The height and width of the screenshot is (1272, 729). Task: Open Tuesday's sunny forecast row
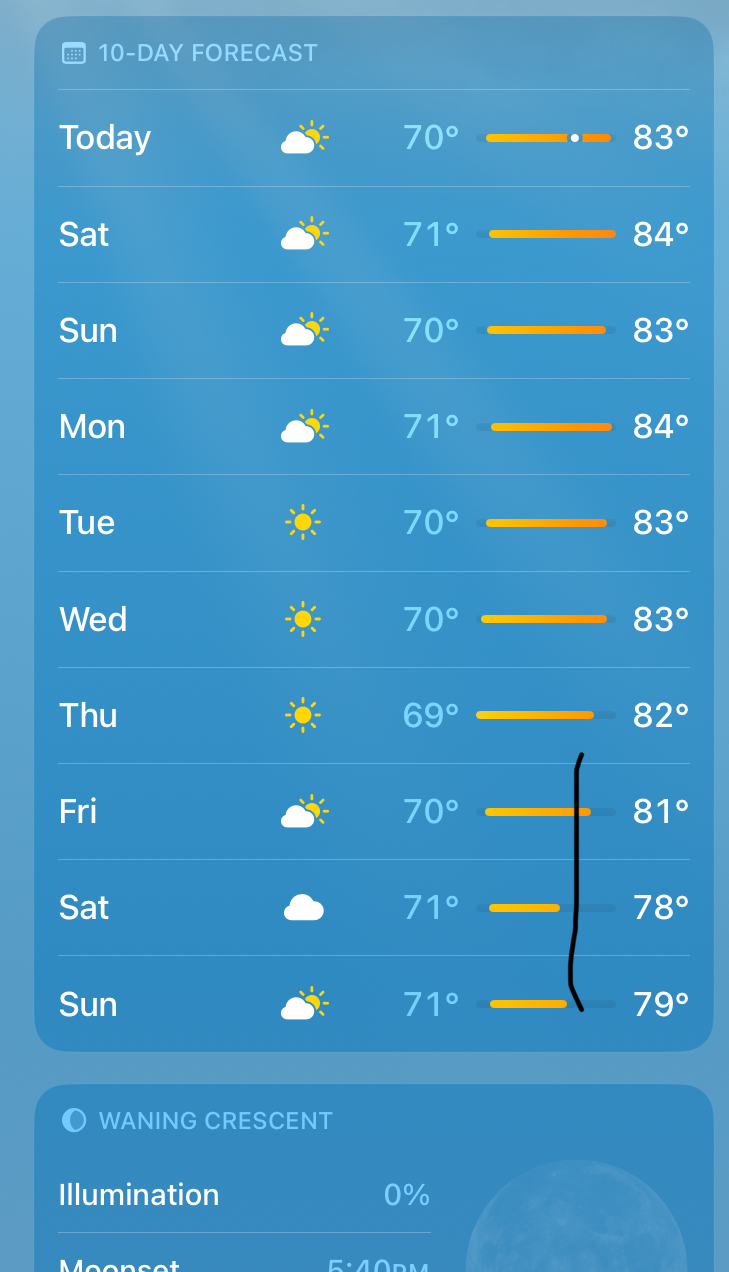[373, 523]
